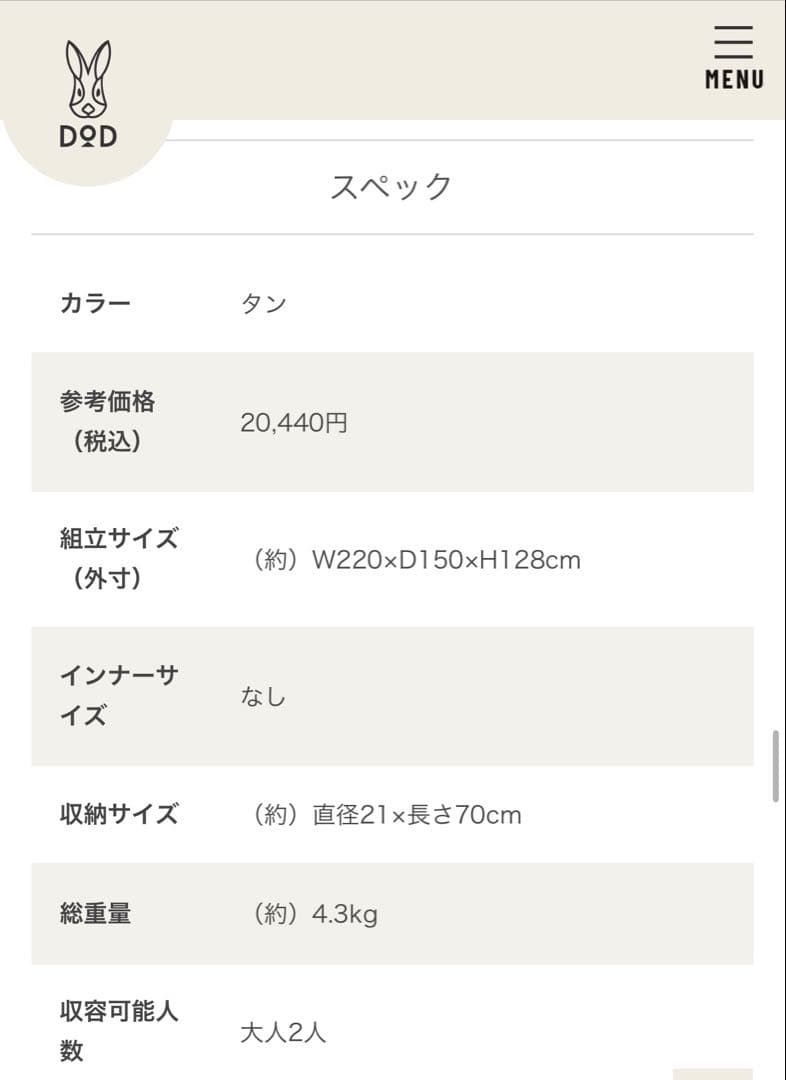Select the スペック section heading
Image resolution: width=786 pixels, height=1080 pixels.
click(393, 184)
